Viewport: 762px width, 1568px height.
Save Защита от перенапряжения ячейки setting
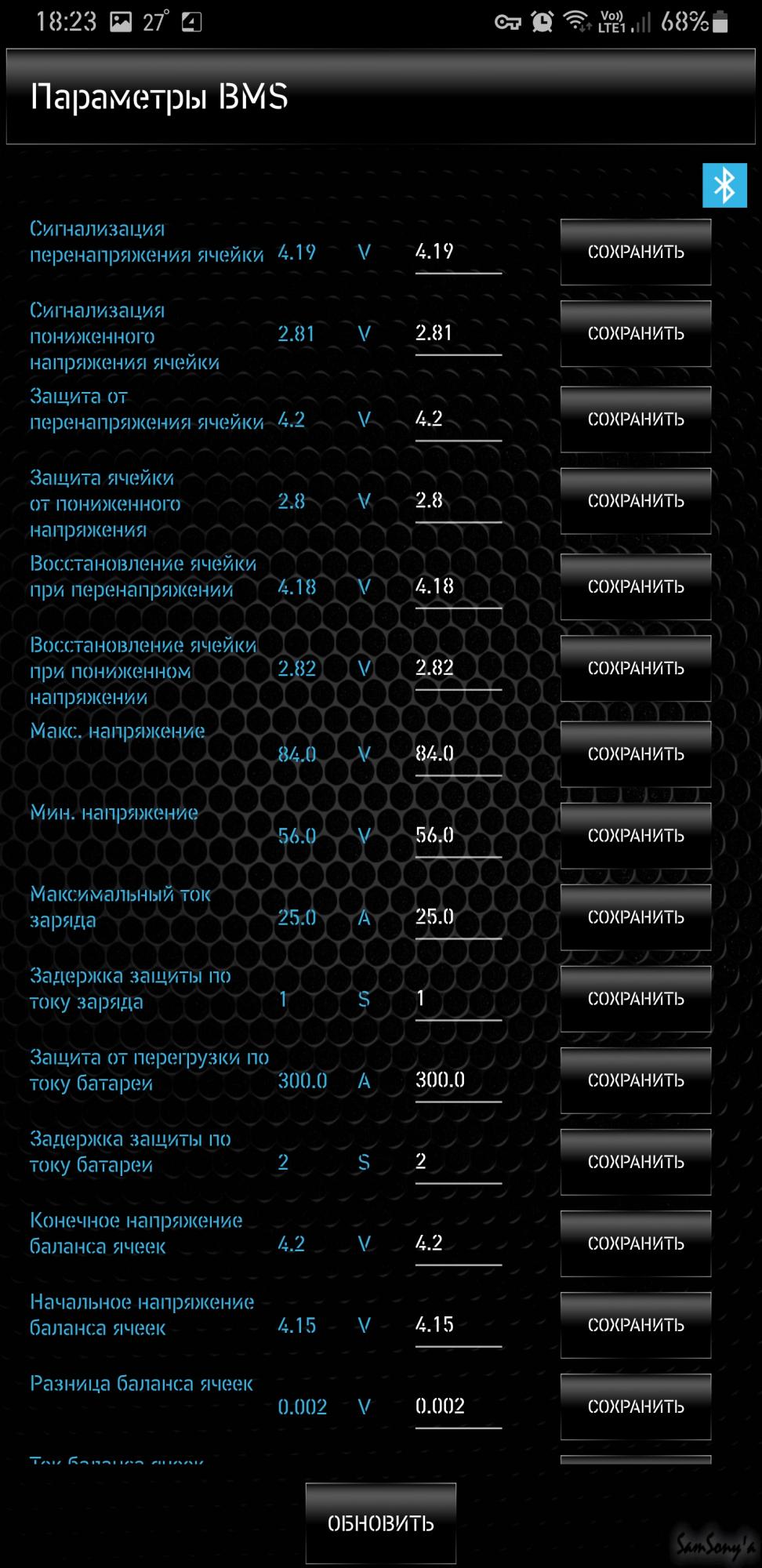tap(636, 419)
